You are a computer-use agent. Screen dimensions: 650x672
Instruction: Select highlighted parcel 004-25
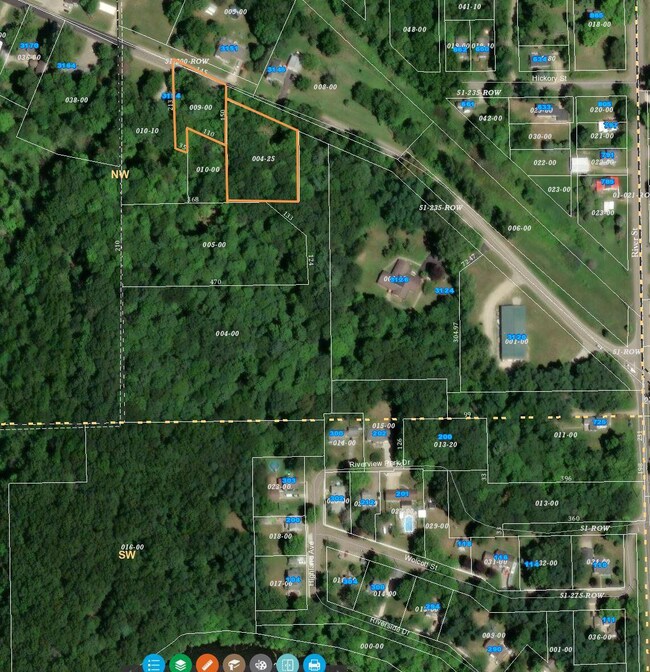click(262, 160)
